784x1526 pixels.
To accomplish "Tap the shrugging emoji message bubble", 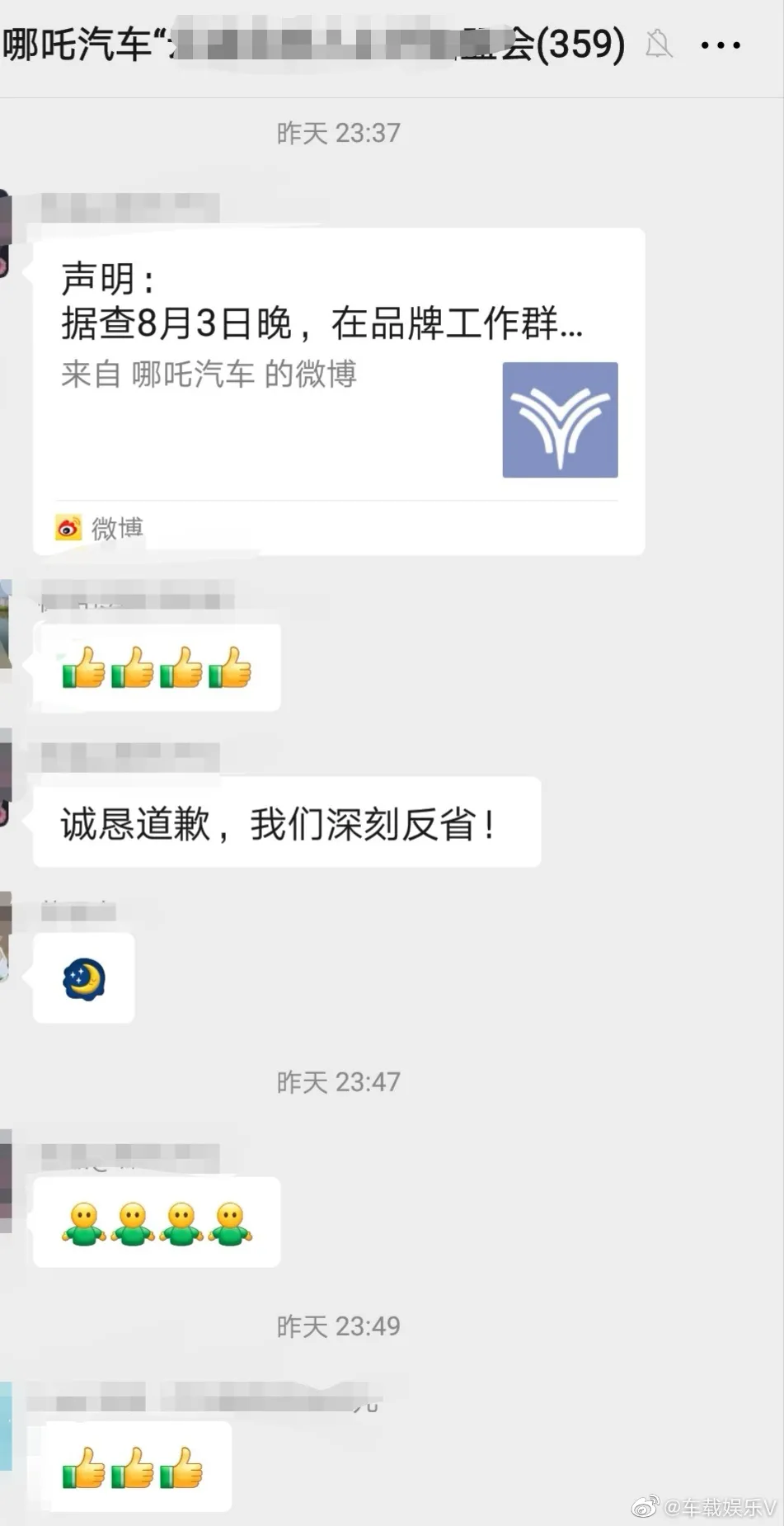I will coord(157,1221).
